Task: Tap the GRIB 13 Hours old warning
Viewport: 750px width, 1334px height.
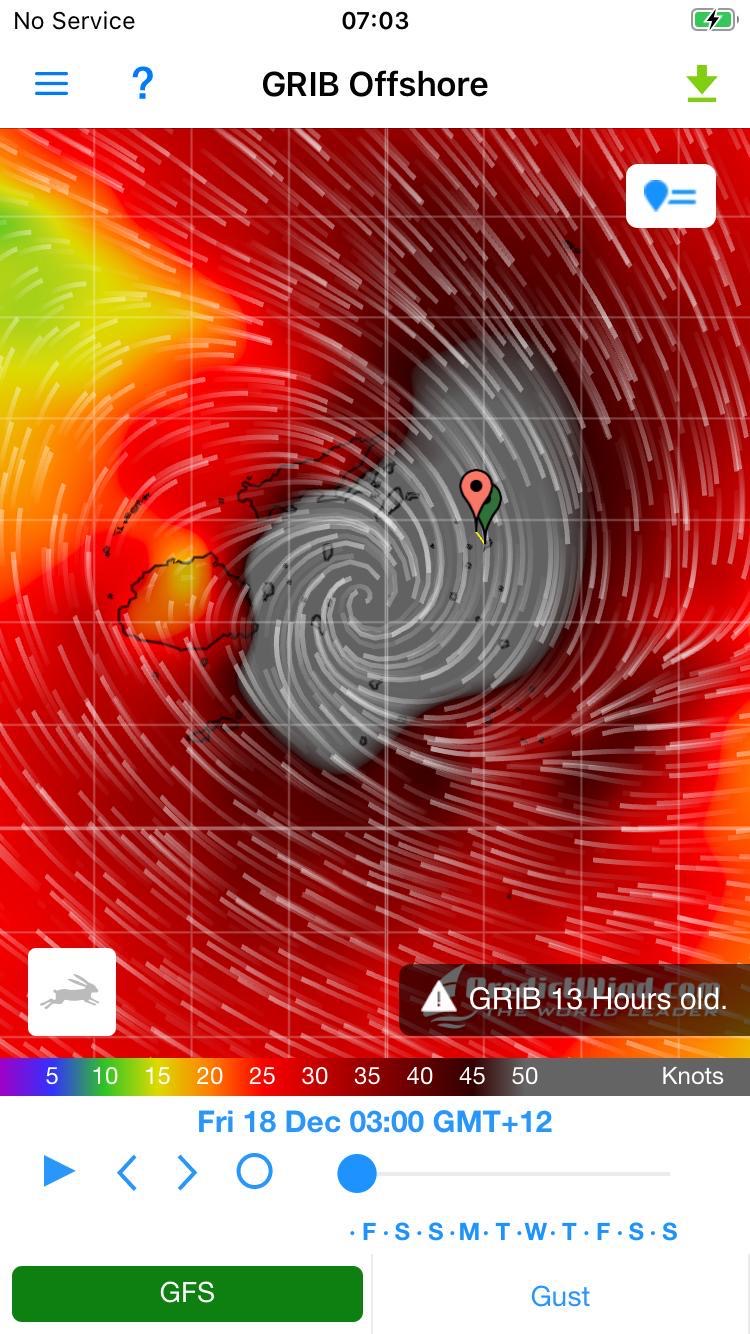Action: click(x=575, y=998)
